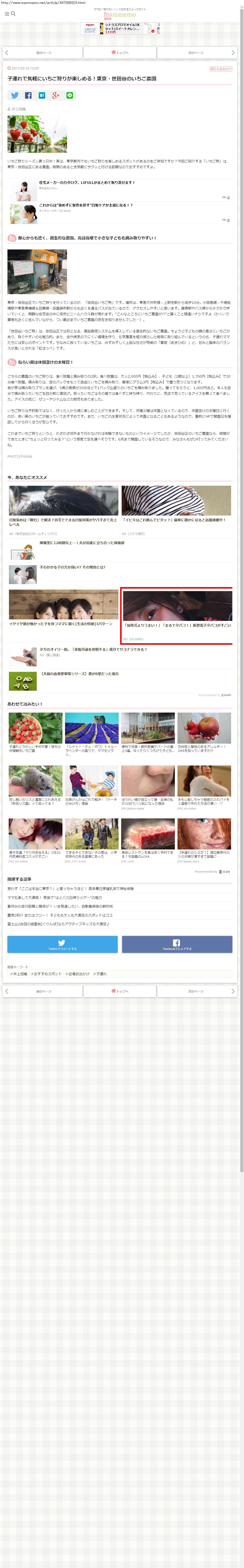Go to the previous page (前のページ)

(43, 53)
